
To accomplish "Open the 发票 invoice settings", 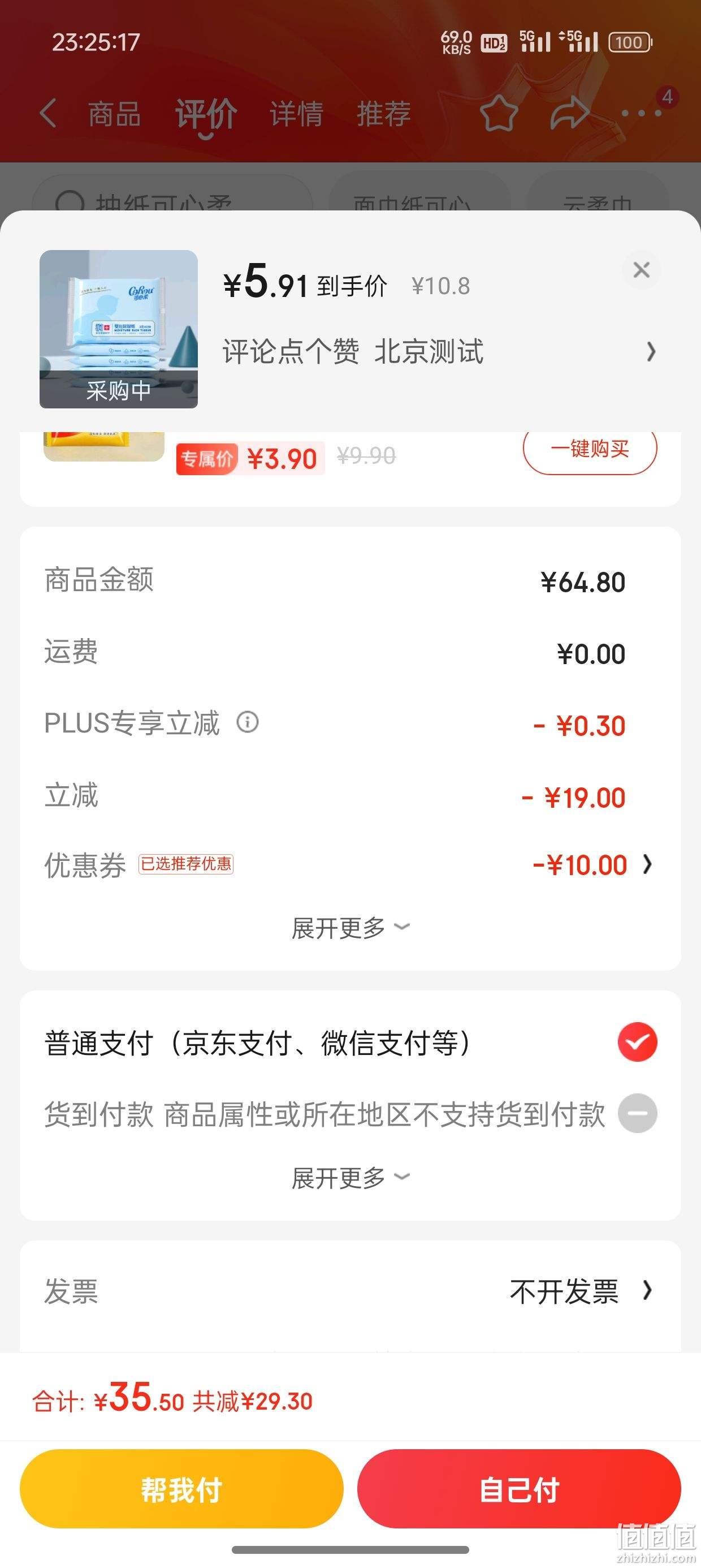I will point(349,1291).
